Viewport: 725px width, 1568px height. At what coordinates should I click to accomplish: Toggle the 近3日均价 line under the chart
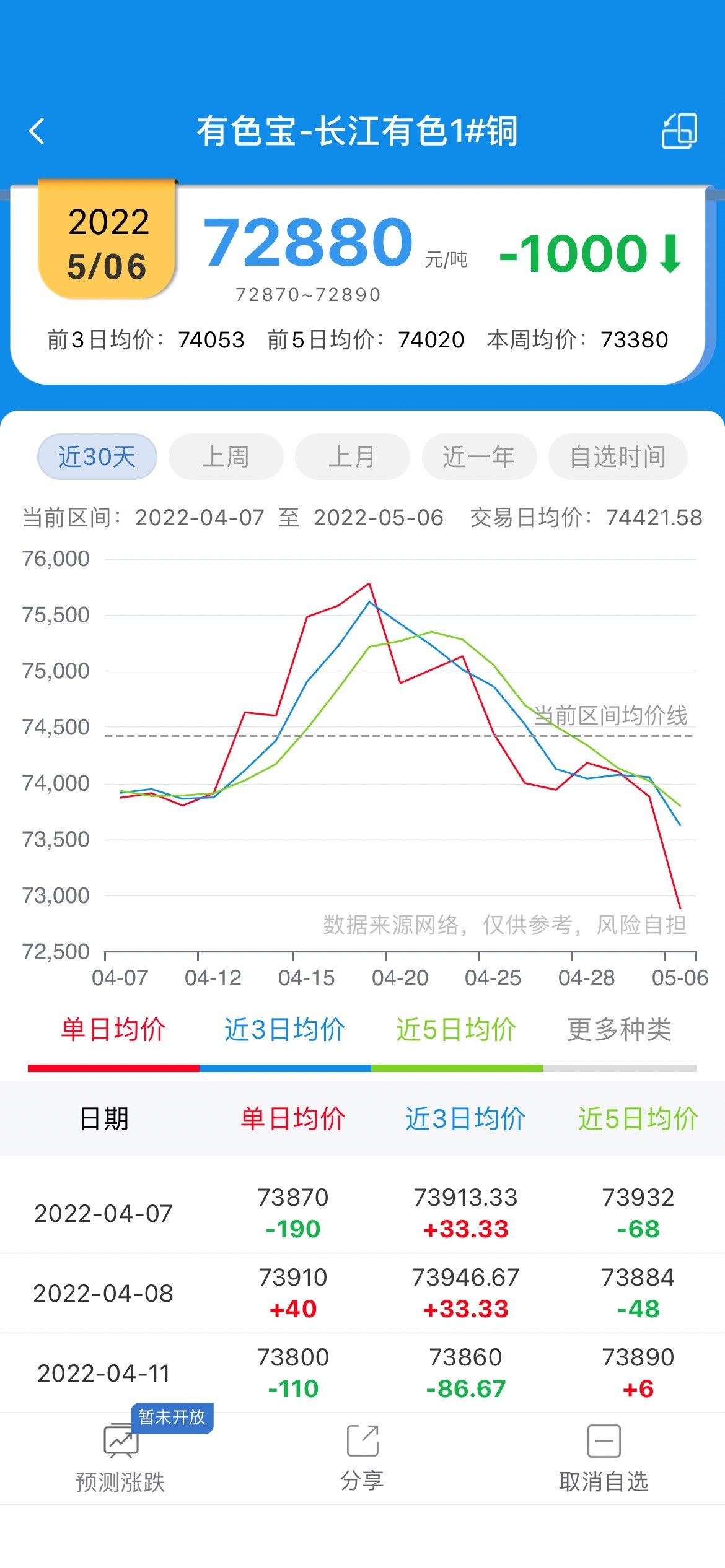pos(285,1030)
